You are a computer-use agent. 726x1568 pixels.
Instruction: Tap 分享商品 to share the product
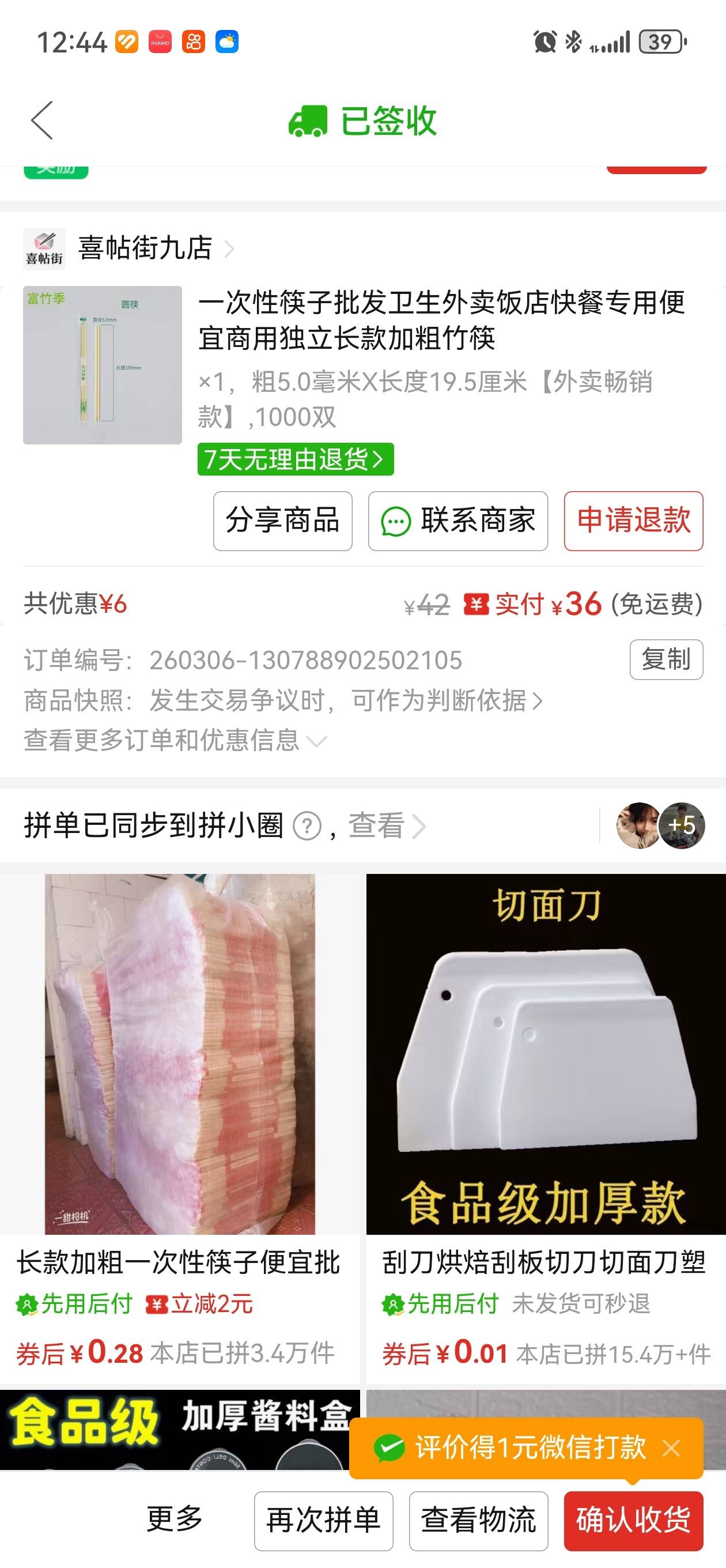[x=282, y=521]
